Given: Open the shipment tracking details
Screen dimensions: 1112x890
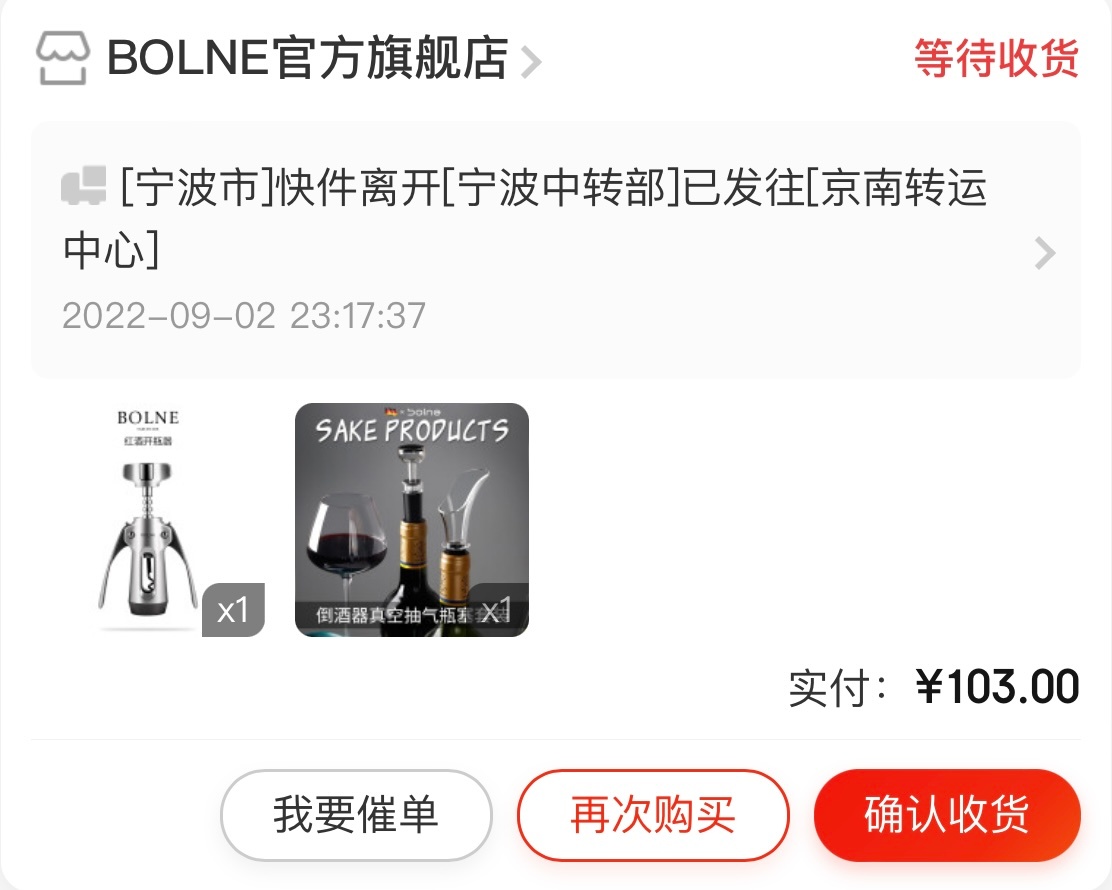Looking at the screenshot, I should click(x=555, y=250).
